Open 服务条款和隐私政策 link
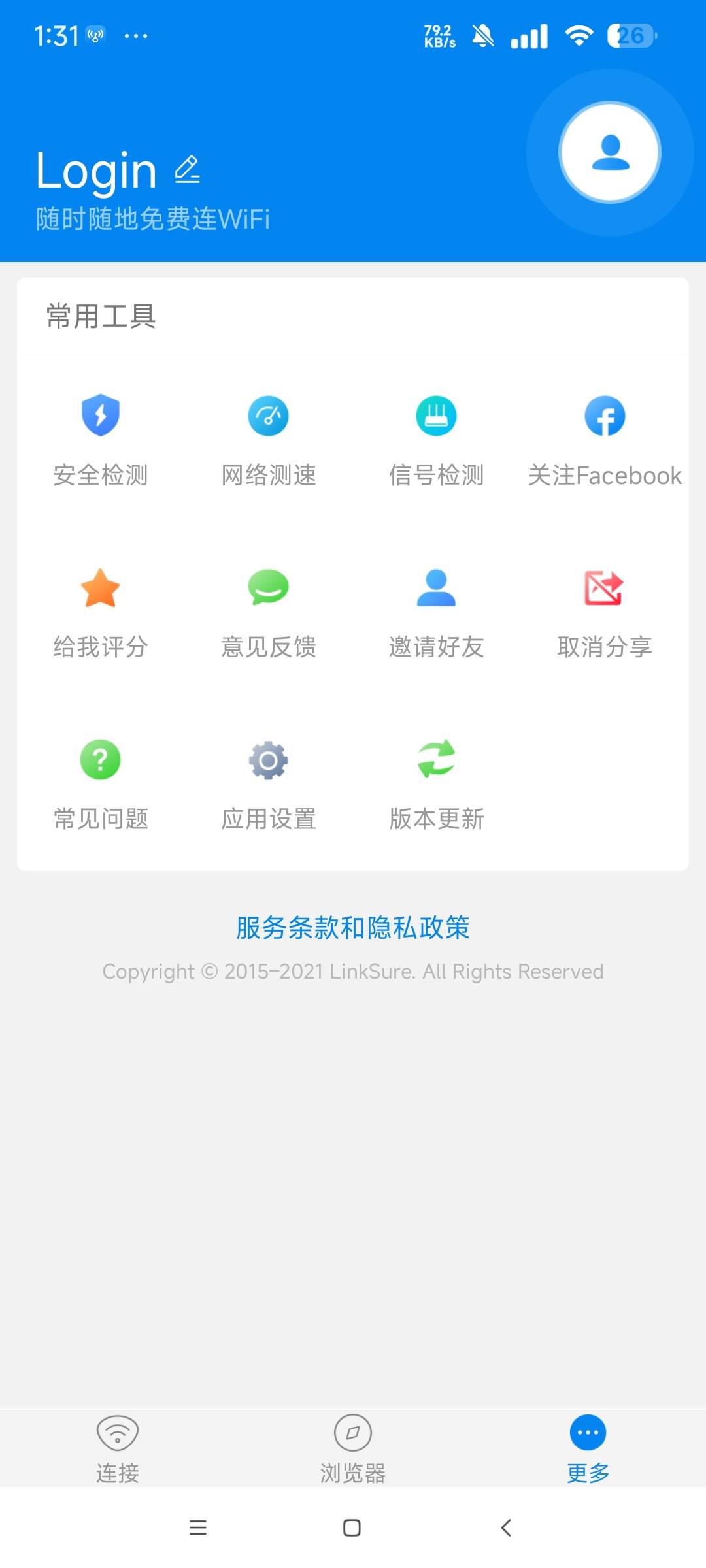 tap(352, 927)
